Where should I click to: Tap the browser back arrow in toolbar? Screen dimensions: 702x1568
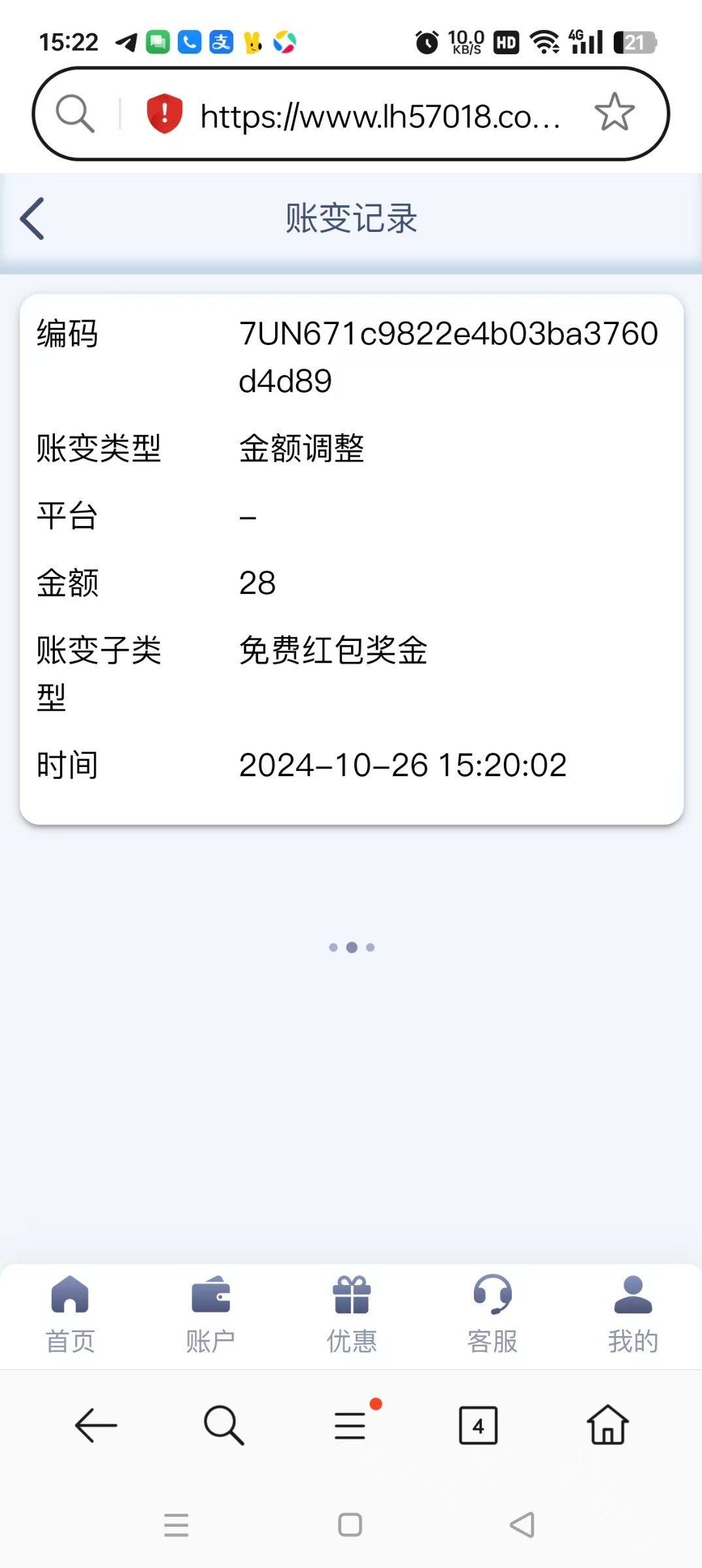click(x=96, y=1425)
